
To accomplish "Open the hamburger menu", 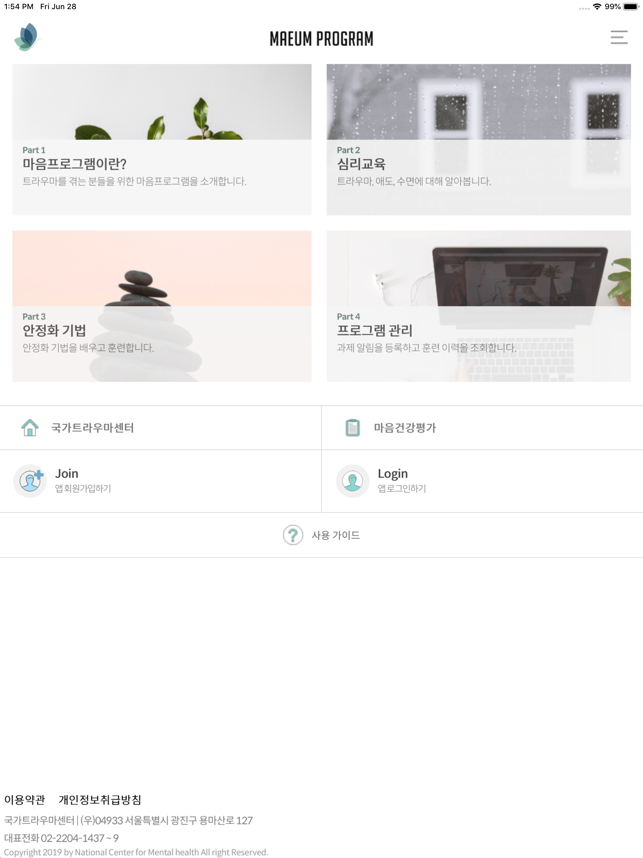I will coord(619,38).
